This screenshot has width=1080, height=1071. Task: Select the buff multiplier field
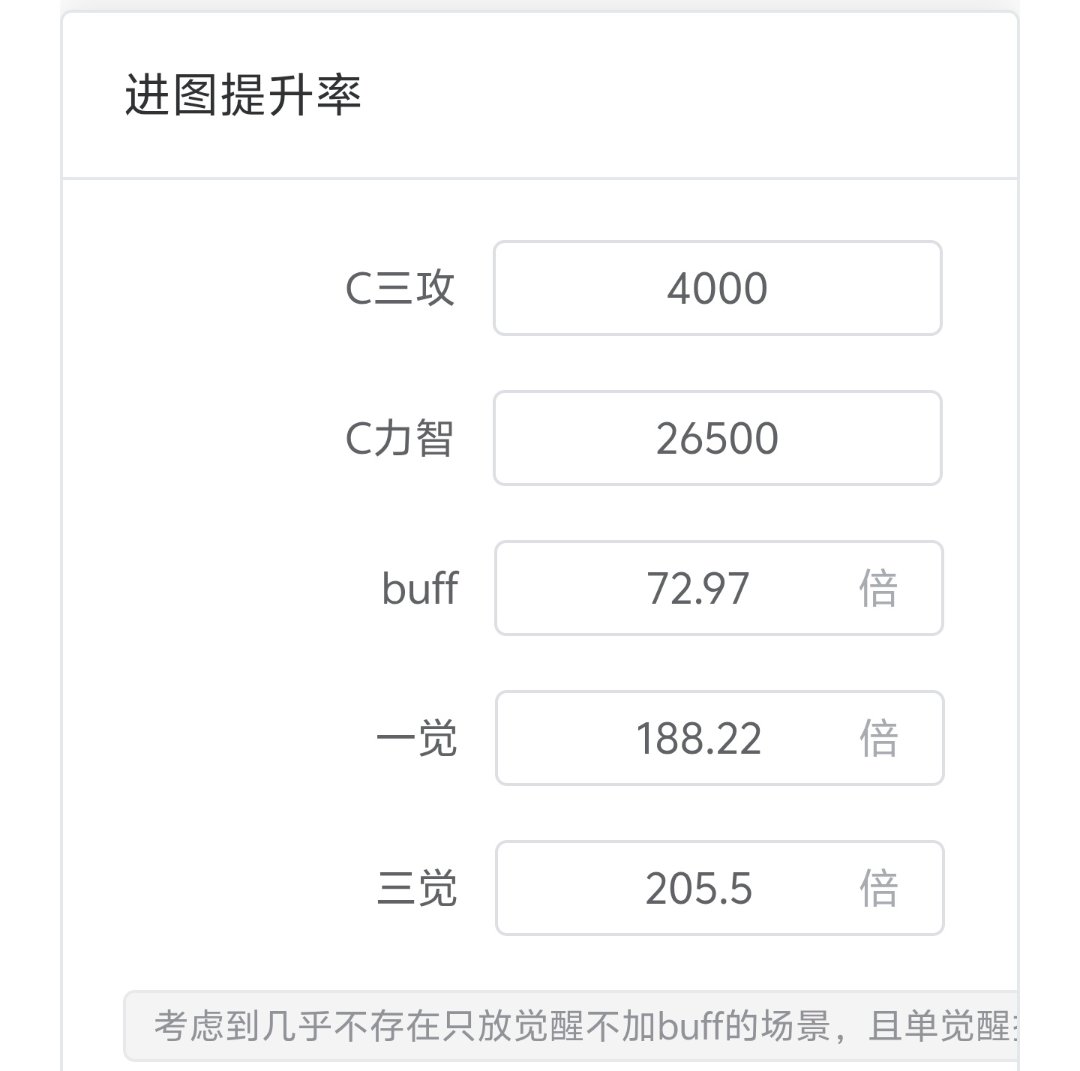tap(700, 588)
